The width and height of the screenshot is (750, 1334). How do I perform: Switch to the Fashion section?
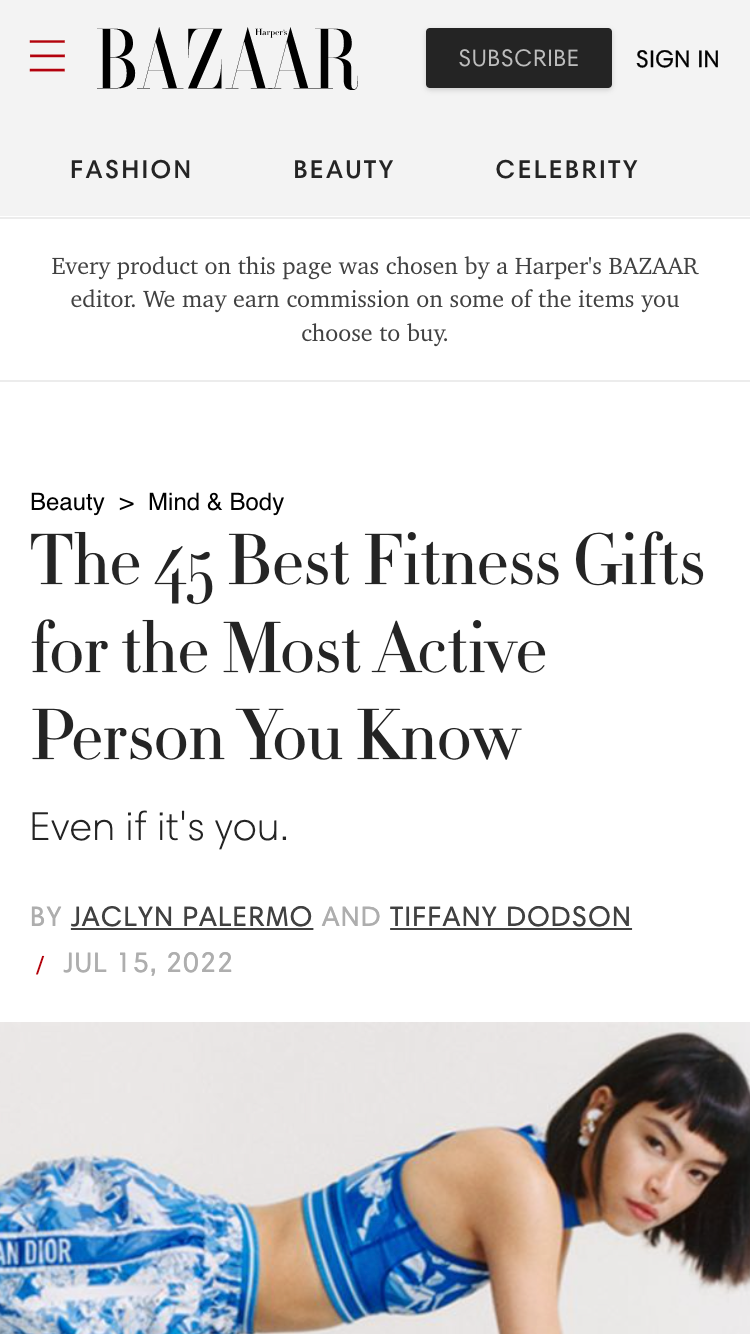131,170
